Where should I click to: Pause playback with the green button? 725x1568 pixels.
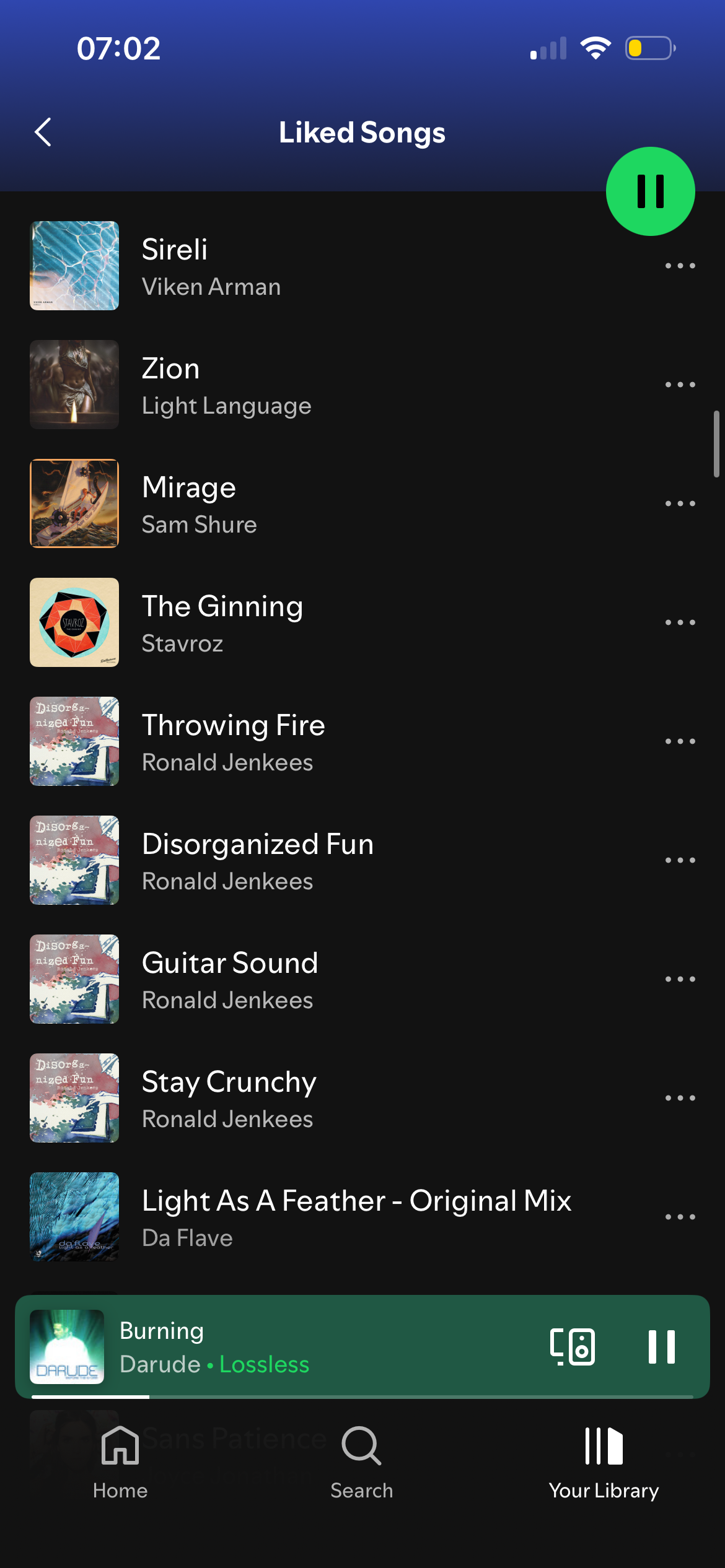[x=650, y=191]
